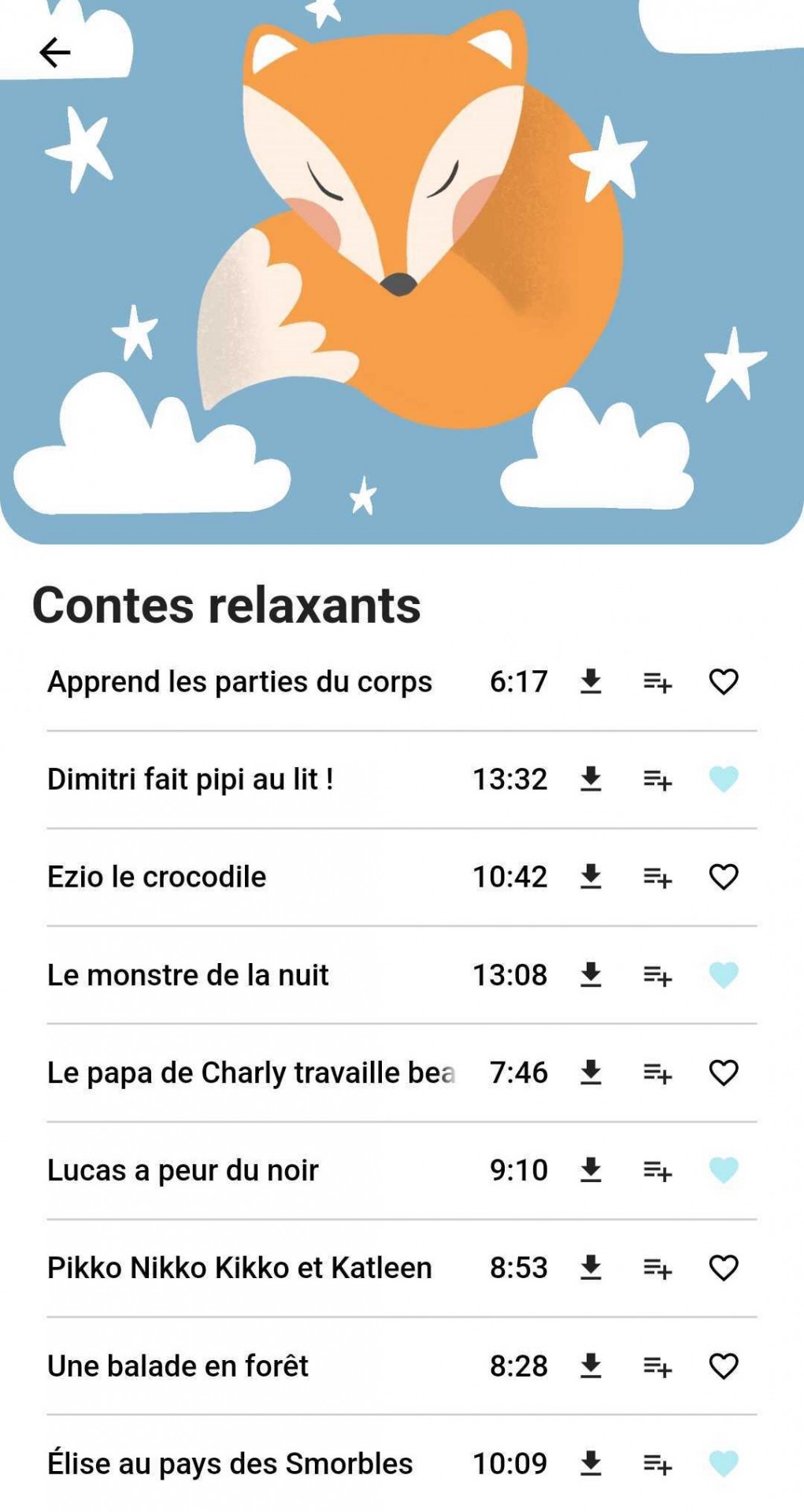Heart 'Pikko Nikko Kikko et Katleen'
The image size is (804, 1512).
tap(724, 1269)
